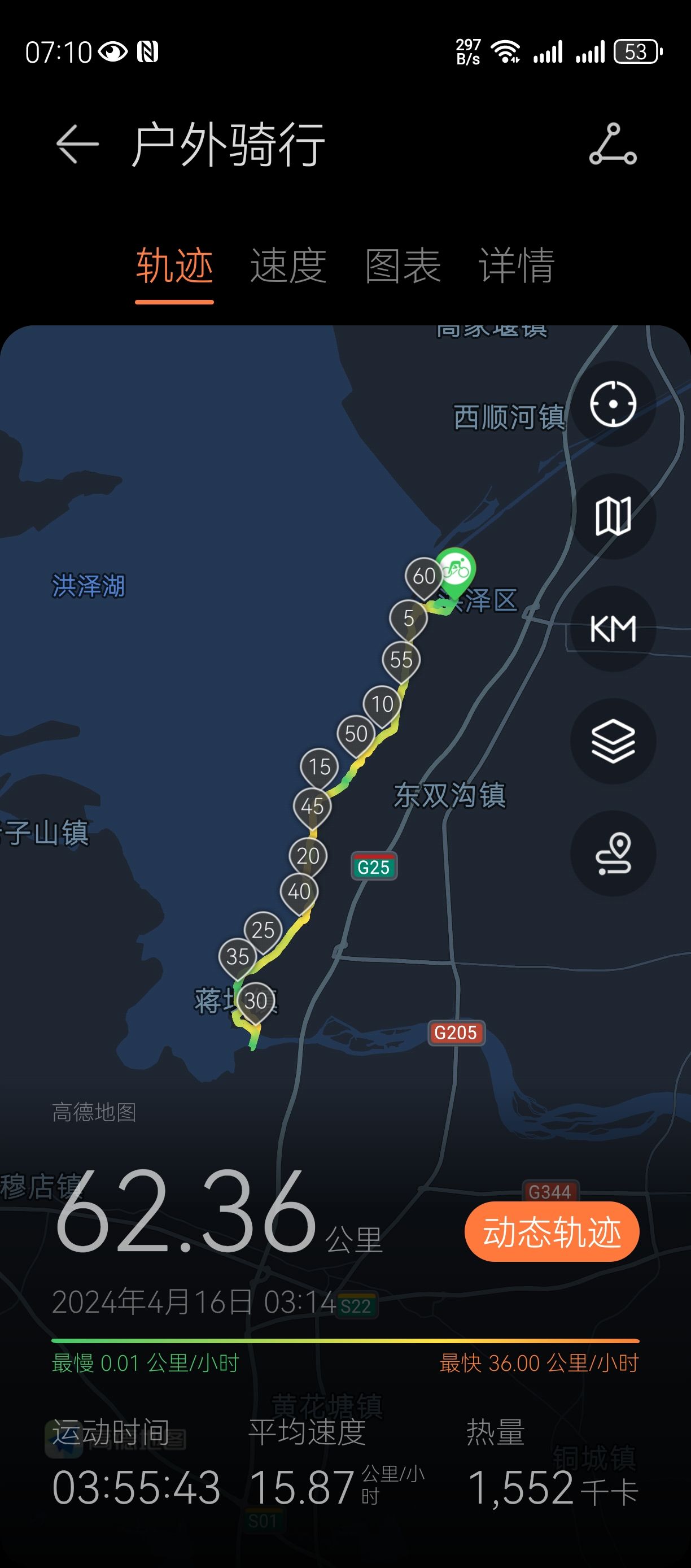Select the 轨迹 tab
This screenshot has height=1568, width=691.
coord(174,266)
